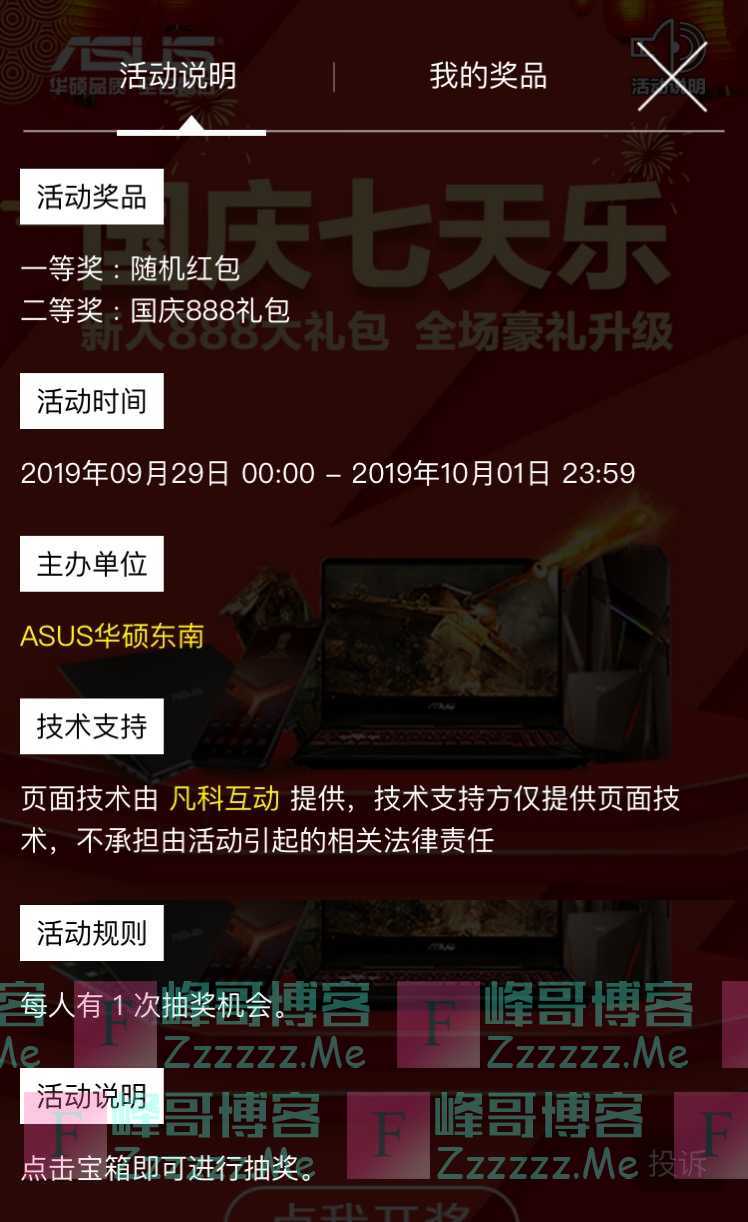This screenshot has height=1222, width=748.
Task: Tap the 活动说明 section badge near bottom
Action: 92,1095
